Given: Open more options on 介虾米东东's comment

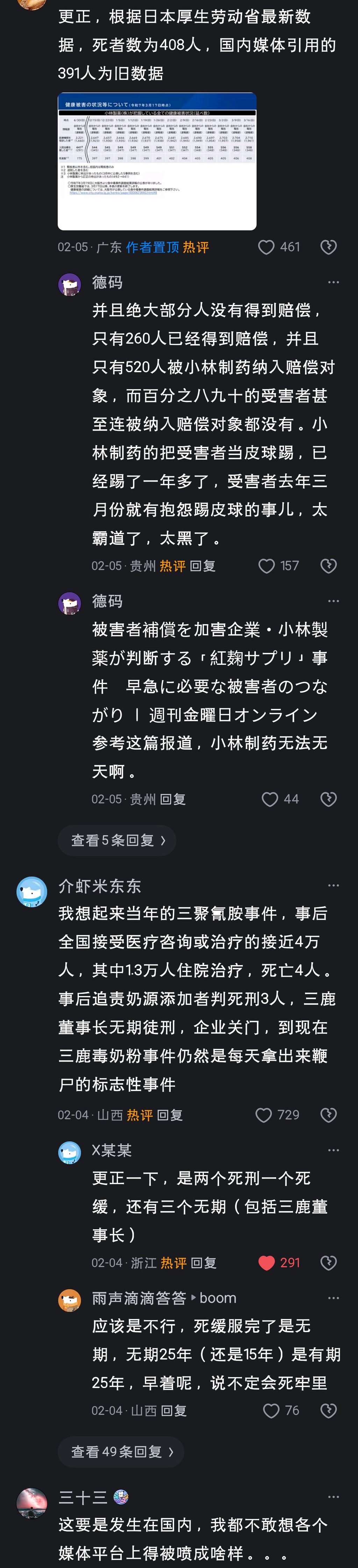Looking at the screenshot, I should point(333,886).
